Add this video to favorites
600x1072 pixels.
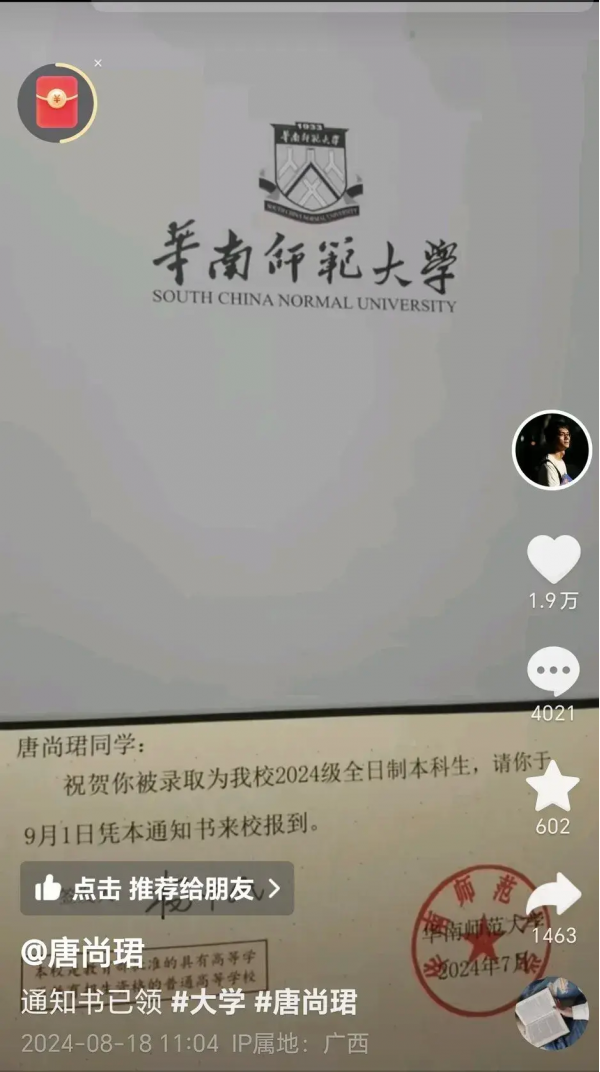coord(553,786)
